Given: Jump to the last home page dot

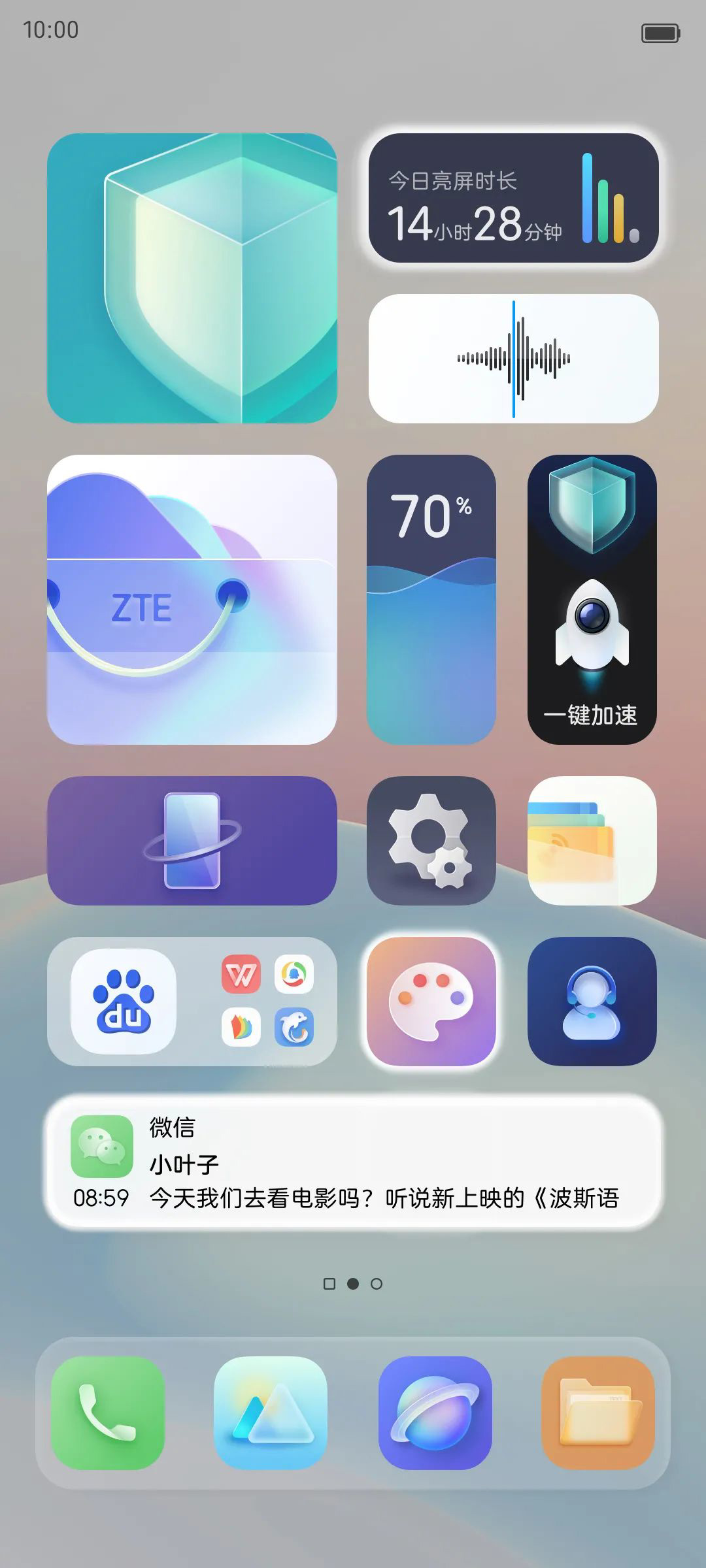Looking at the screenshot, I should click(x=377, y=1284).
